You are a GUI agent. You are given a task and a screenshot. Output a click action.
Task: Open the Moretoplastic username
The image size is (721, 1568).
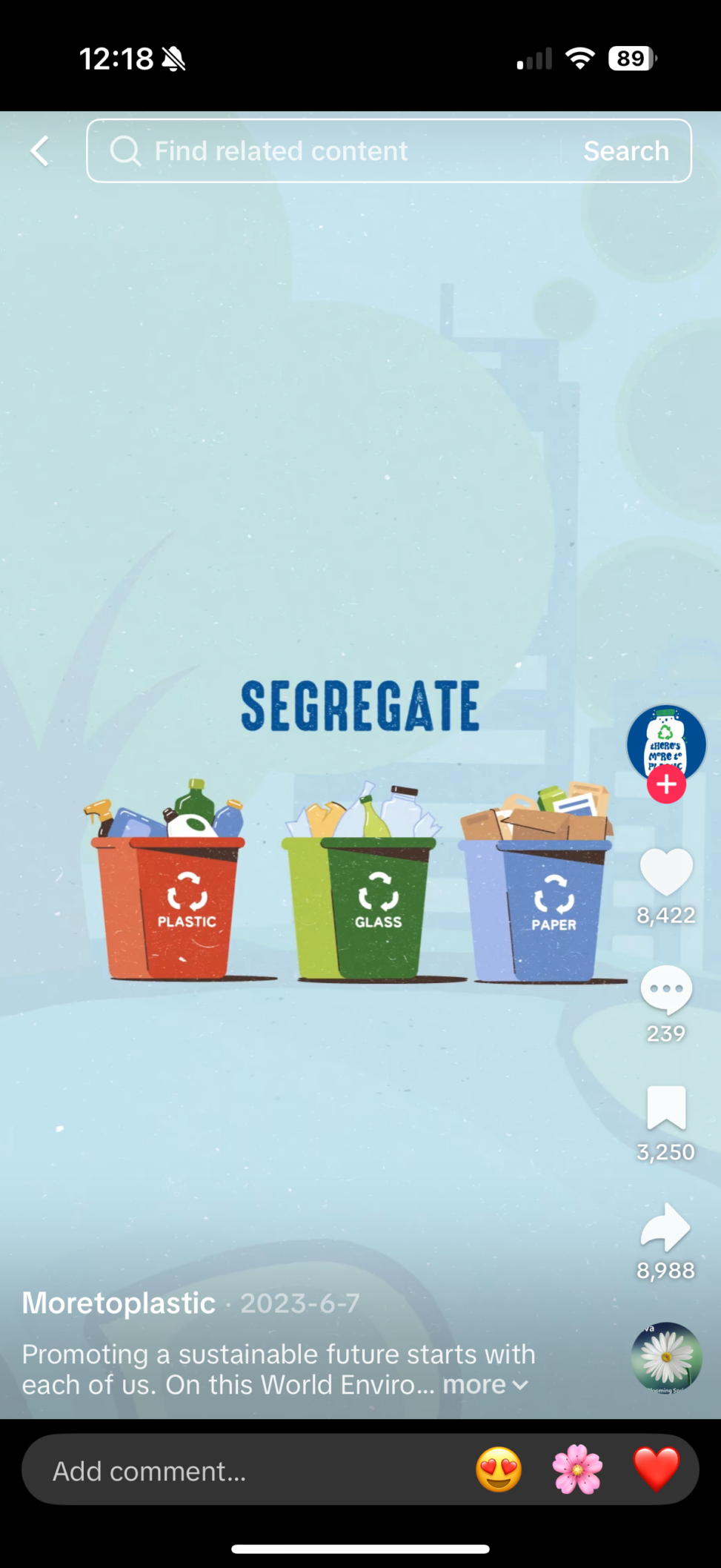click(x=119, y=1303)
